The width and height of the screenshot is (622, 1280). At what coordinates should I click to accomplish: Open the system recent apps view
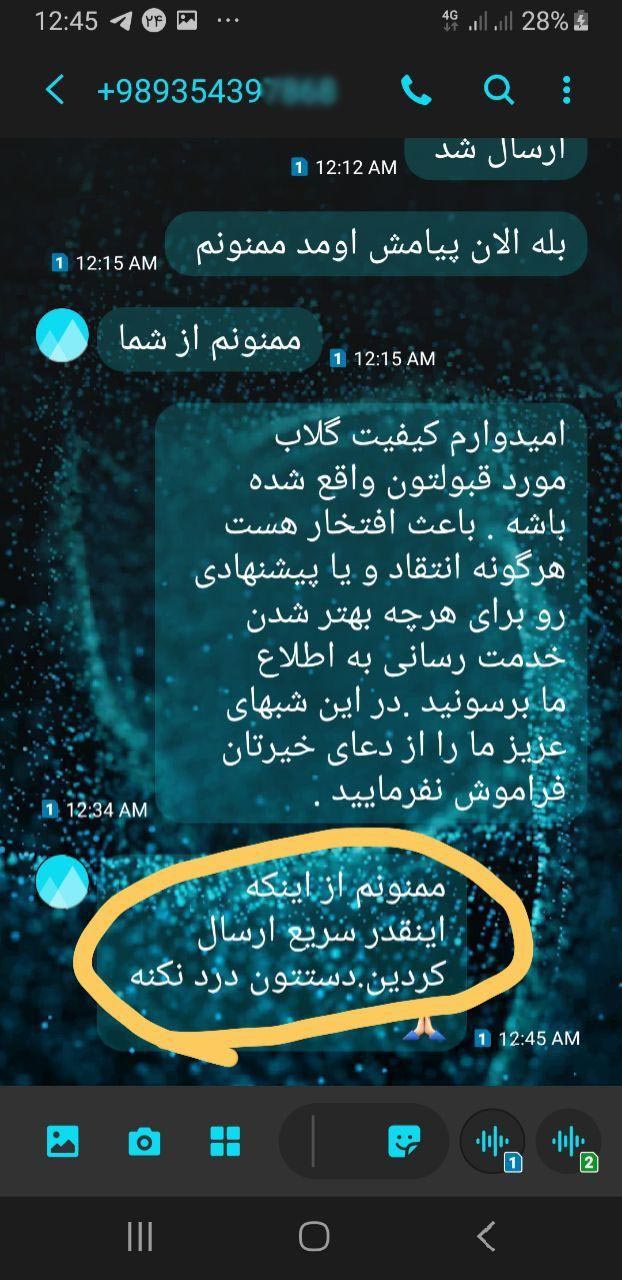[x=140, y=1237]
